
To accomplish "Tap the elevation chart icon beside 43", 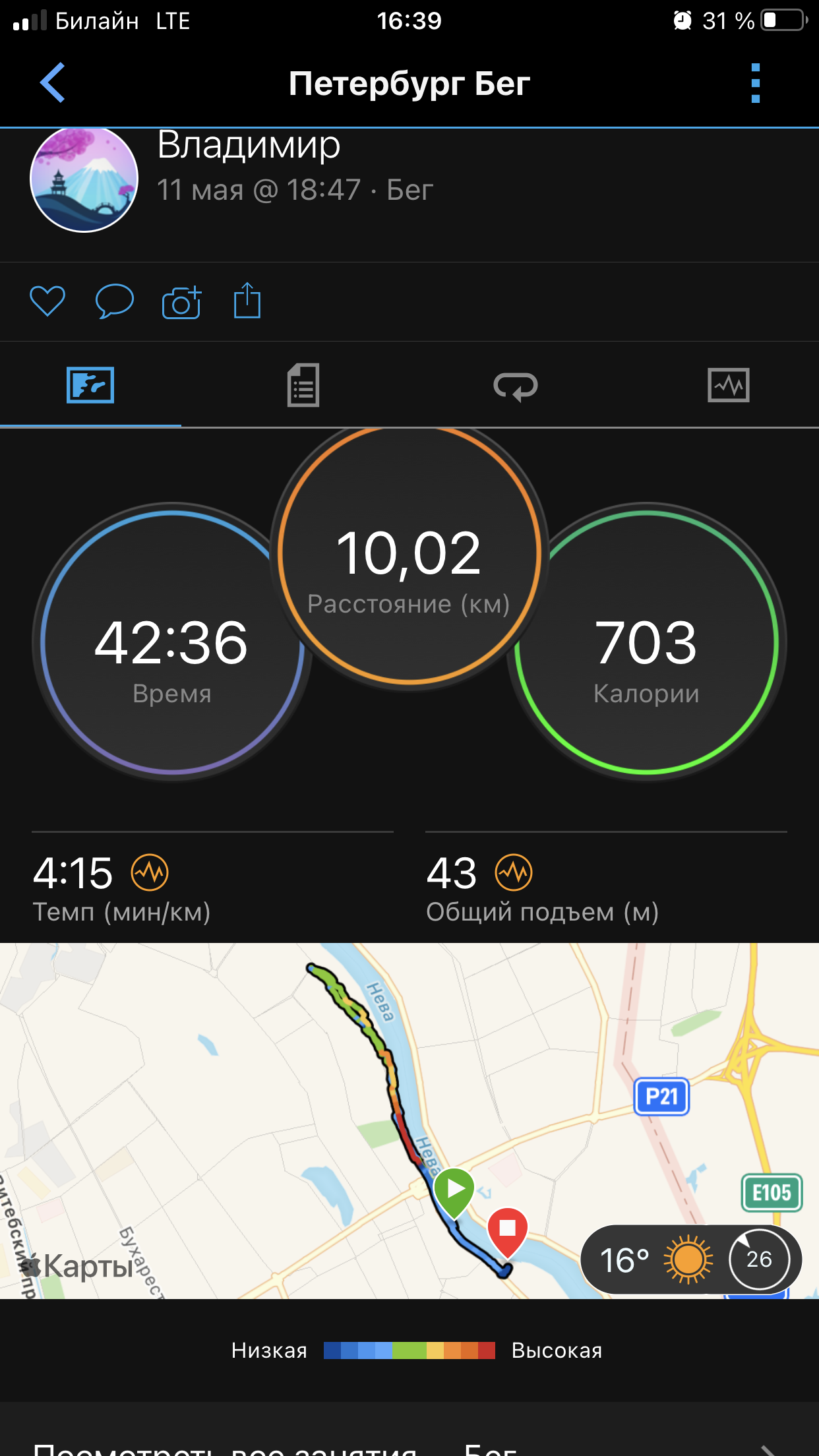I will coord(514,872).
